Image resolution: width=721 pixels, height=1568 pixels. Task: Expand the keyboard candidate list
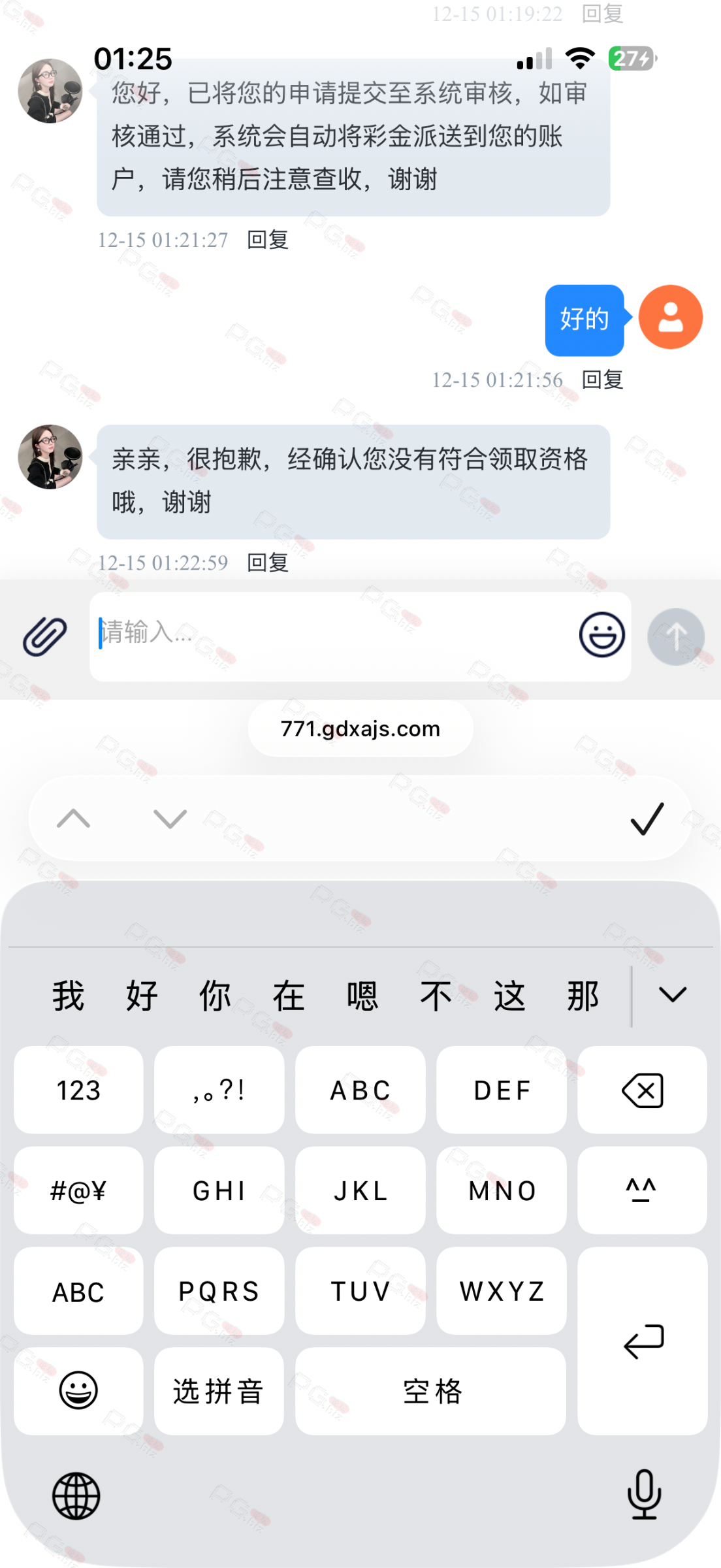[672, 994]
